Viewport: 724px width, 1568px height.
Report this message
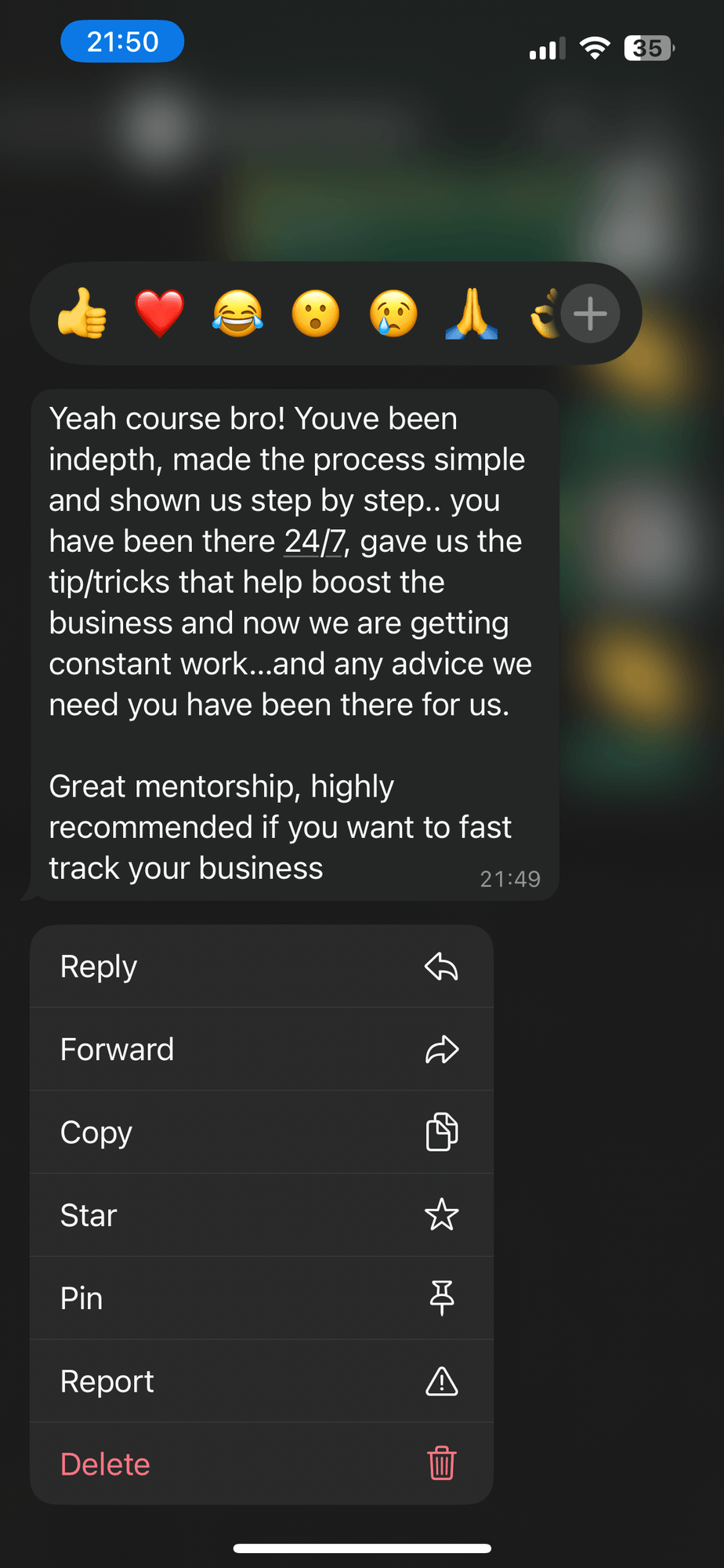tap(261, 1381)
